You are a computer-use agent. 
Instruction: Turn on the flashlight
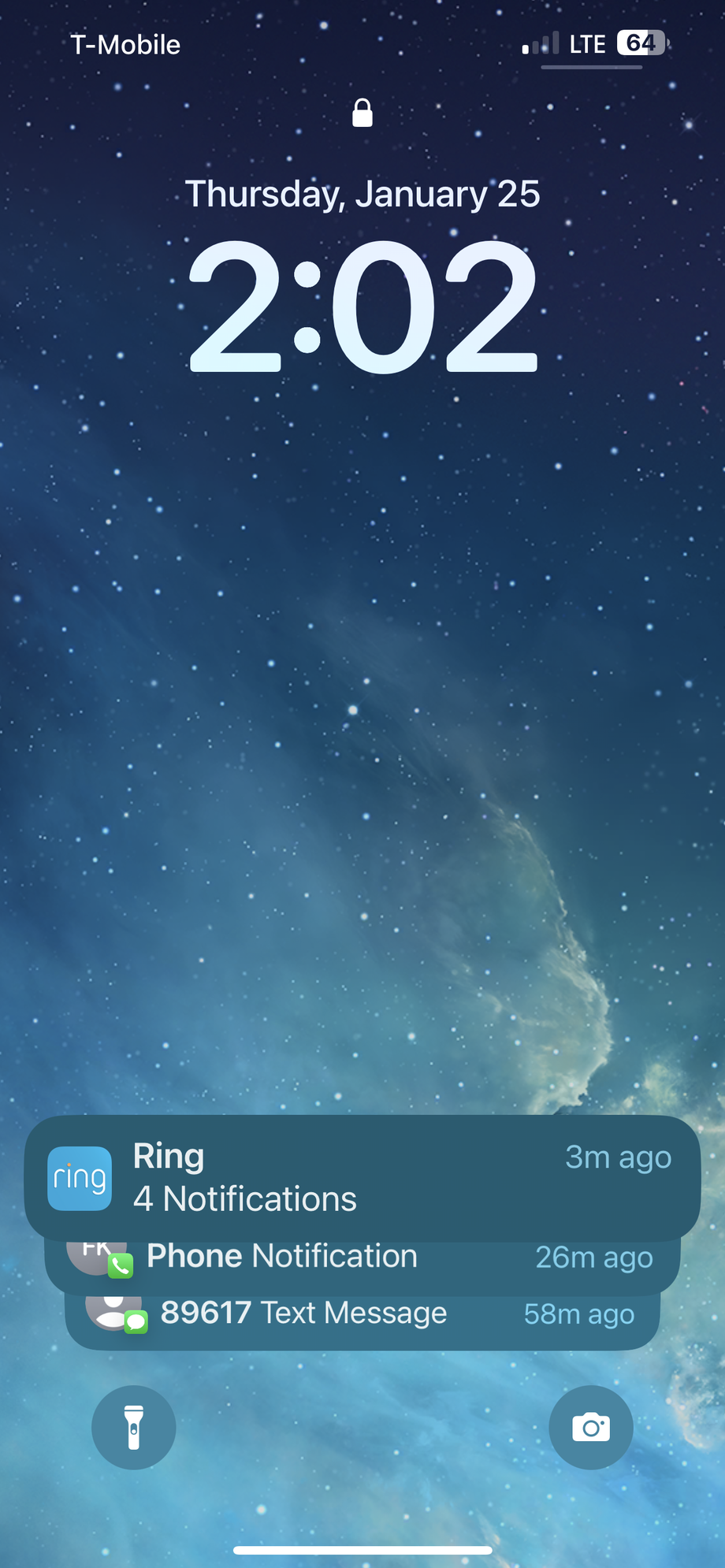[x=134, y=1428]
